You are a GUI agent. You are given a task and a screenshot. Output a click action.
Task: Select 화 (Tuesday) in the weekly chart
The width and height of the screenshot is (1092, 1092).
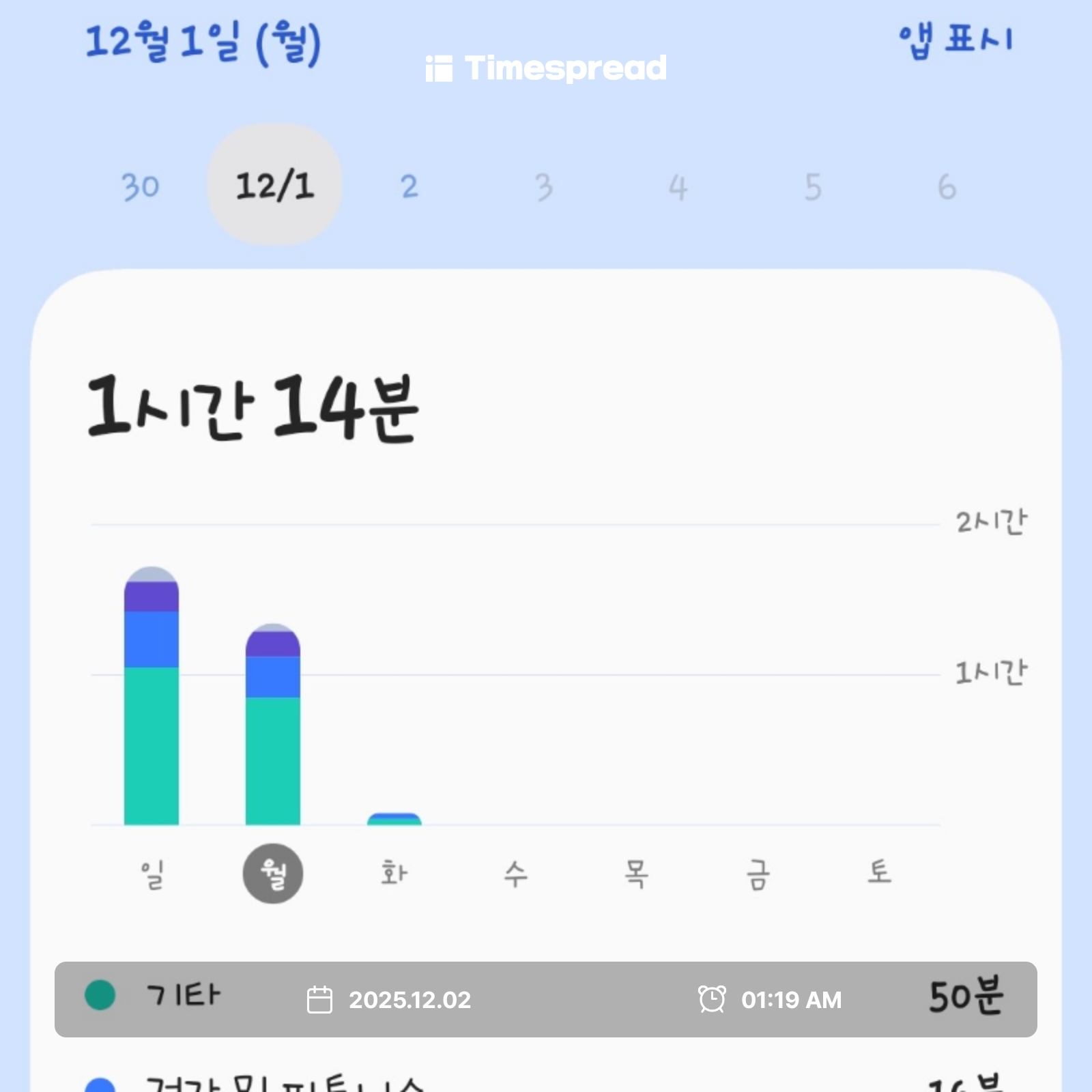click(x=394, y=874)
